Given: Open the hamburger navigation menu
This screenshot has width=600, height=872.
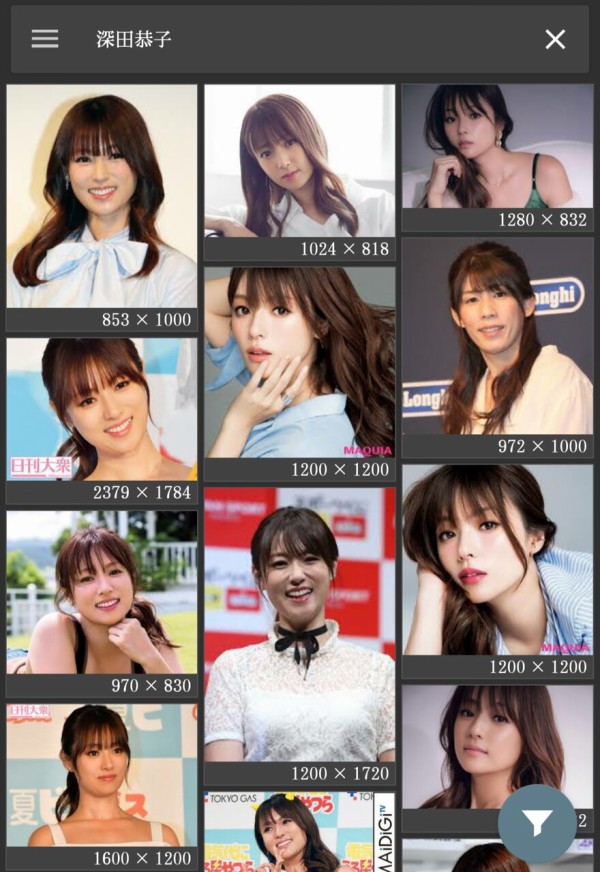Looking at the screenshot, I should coord(45,39).
